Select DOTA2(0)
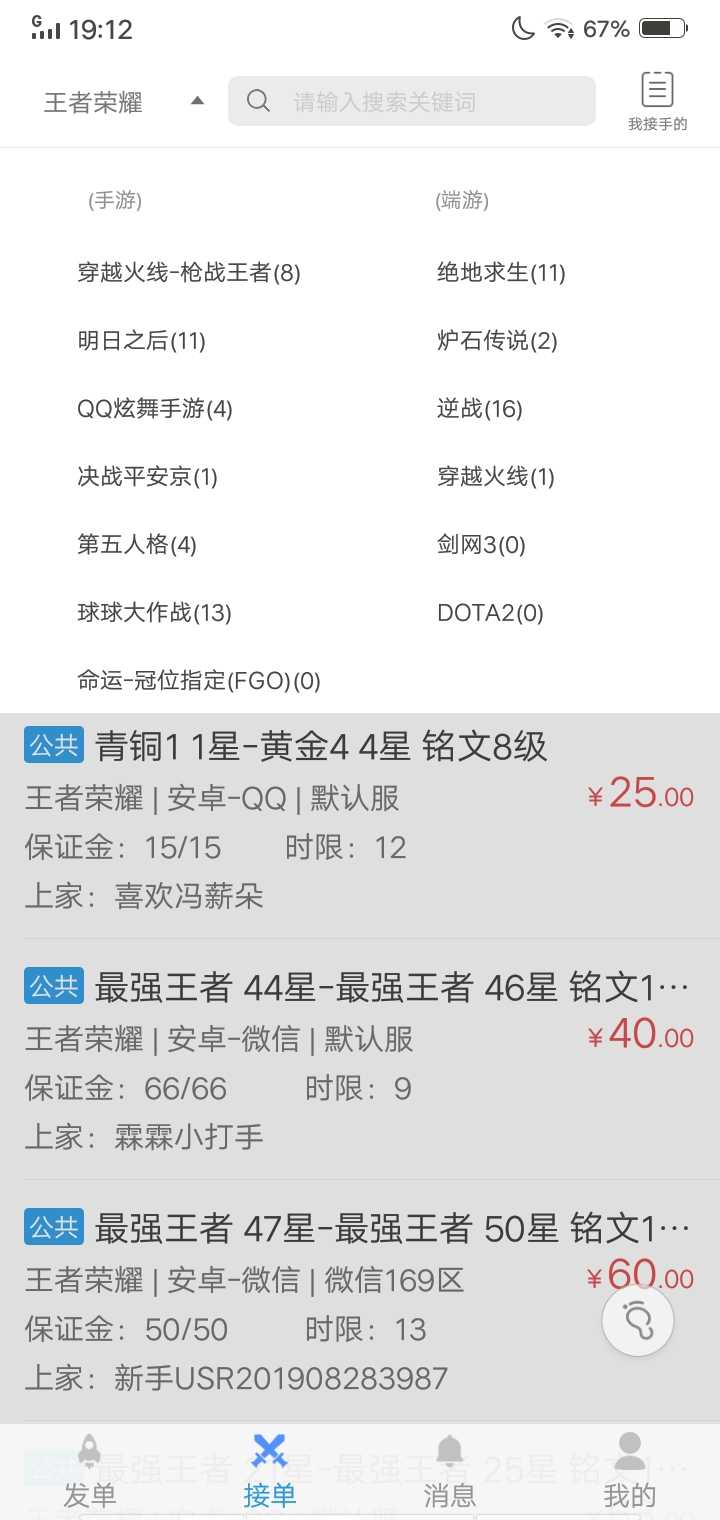This screenshot has height=1520, width=720. [x=490, y=612]
